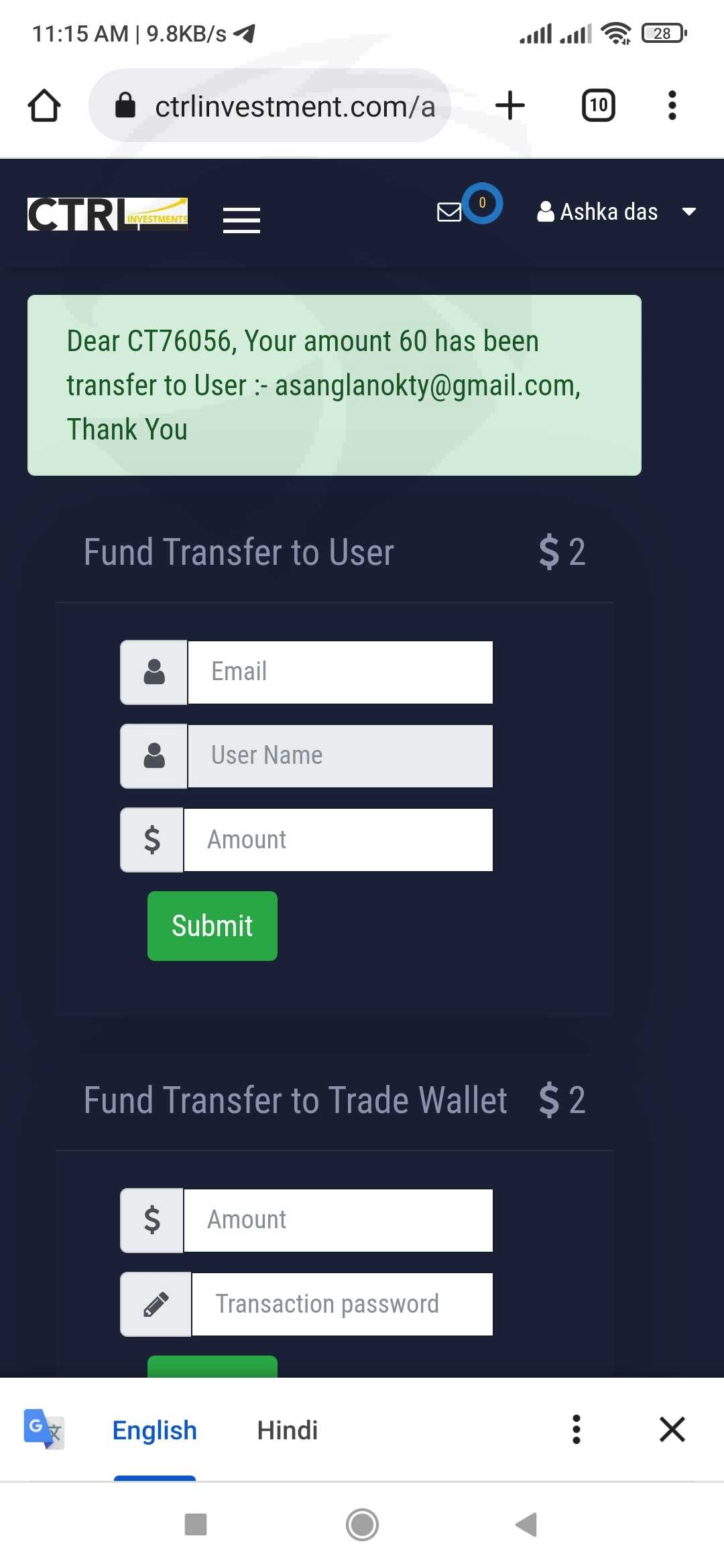Image resolution: width=724 pixels, height=1568 pixels.
Task: Open the messages envelope icon
Action: 449,212
